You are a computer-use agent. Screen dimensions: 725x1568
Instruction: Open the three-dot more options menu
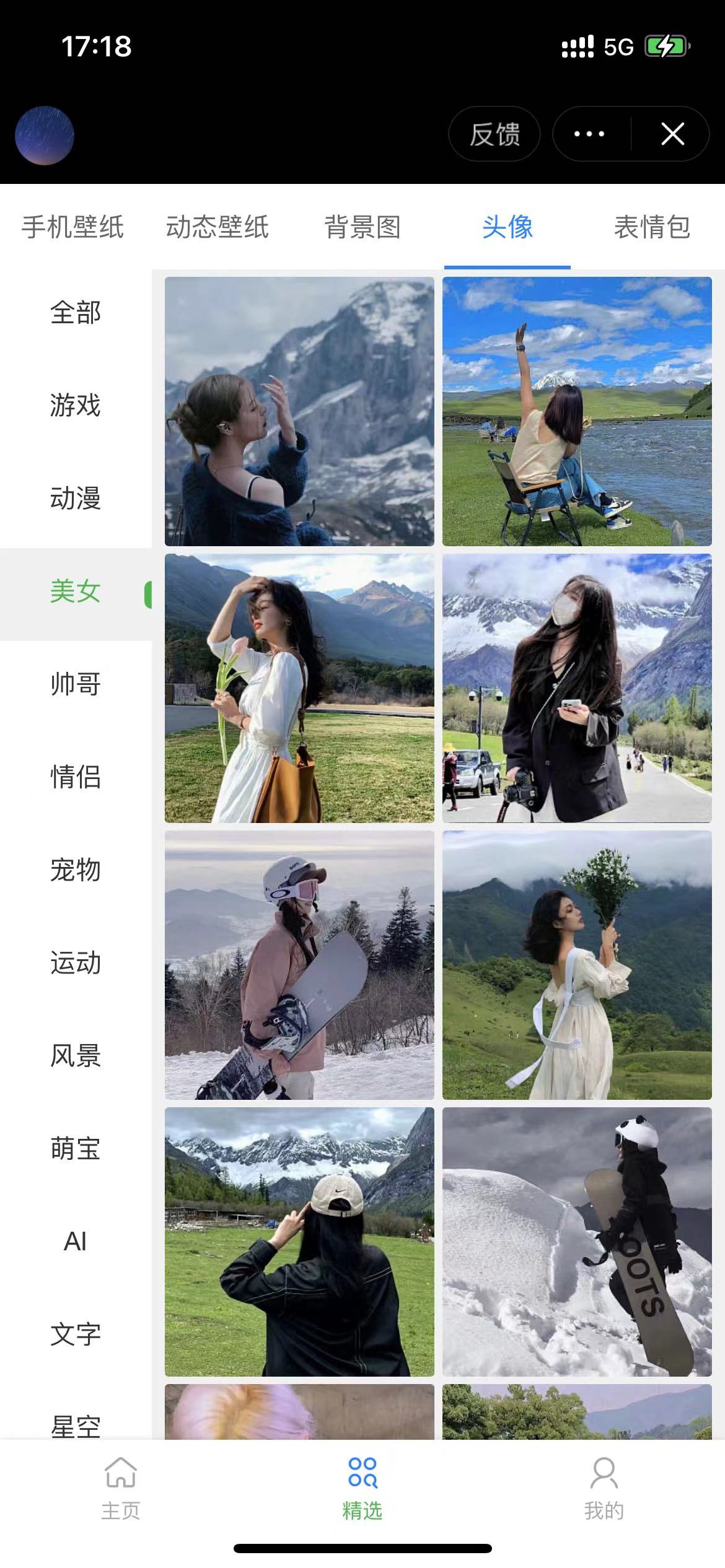[589, 134]
